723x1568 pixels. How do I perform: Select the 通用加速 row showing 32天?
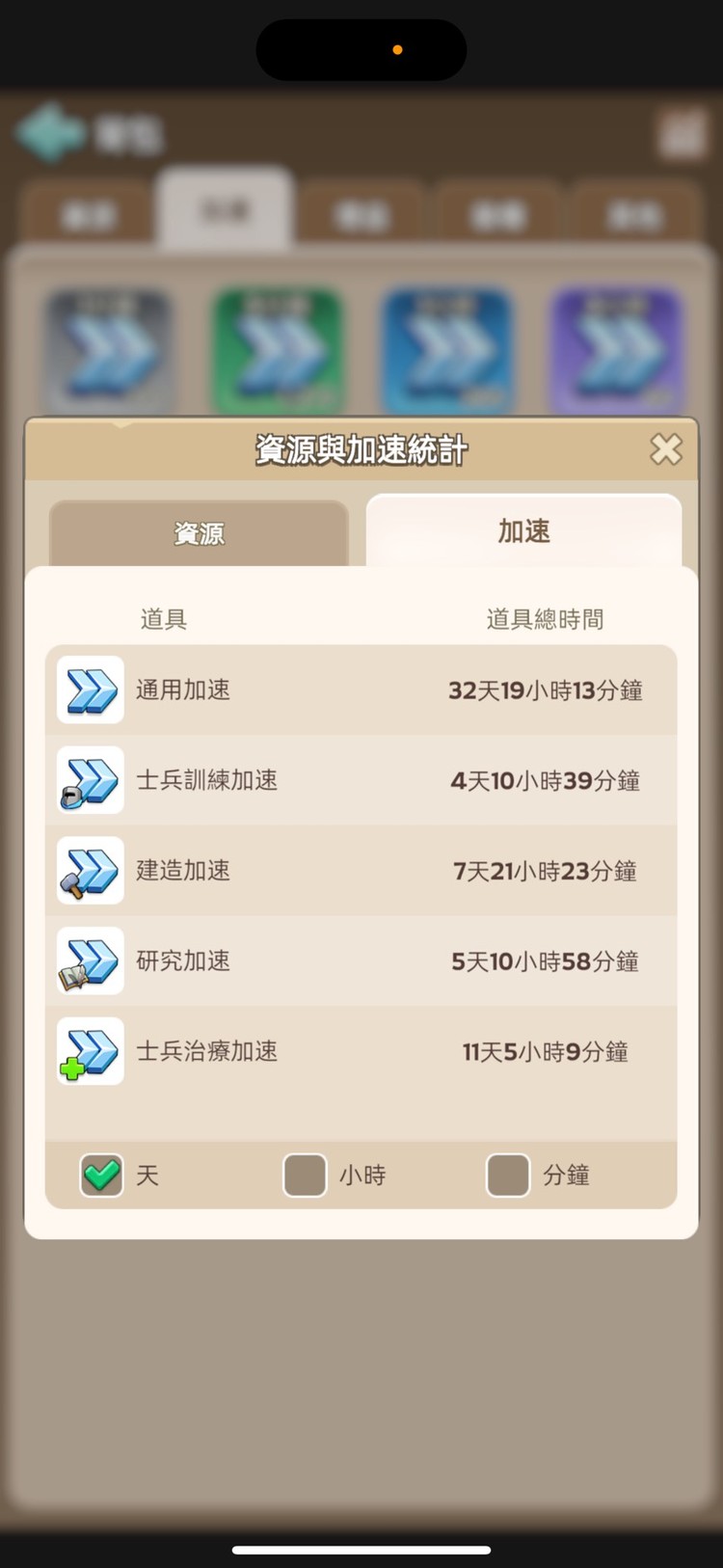coord(361,690)
